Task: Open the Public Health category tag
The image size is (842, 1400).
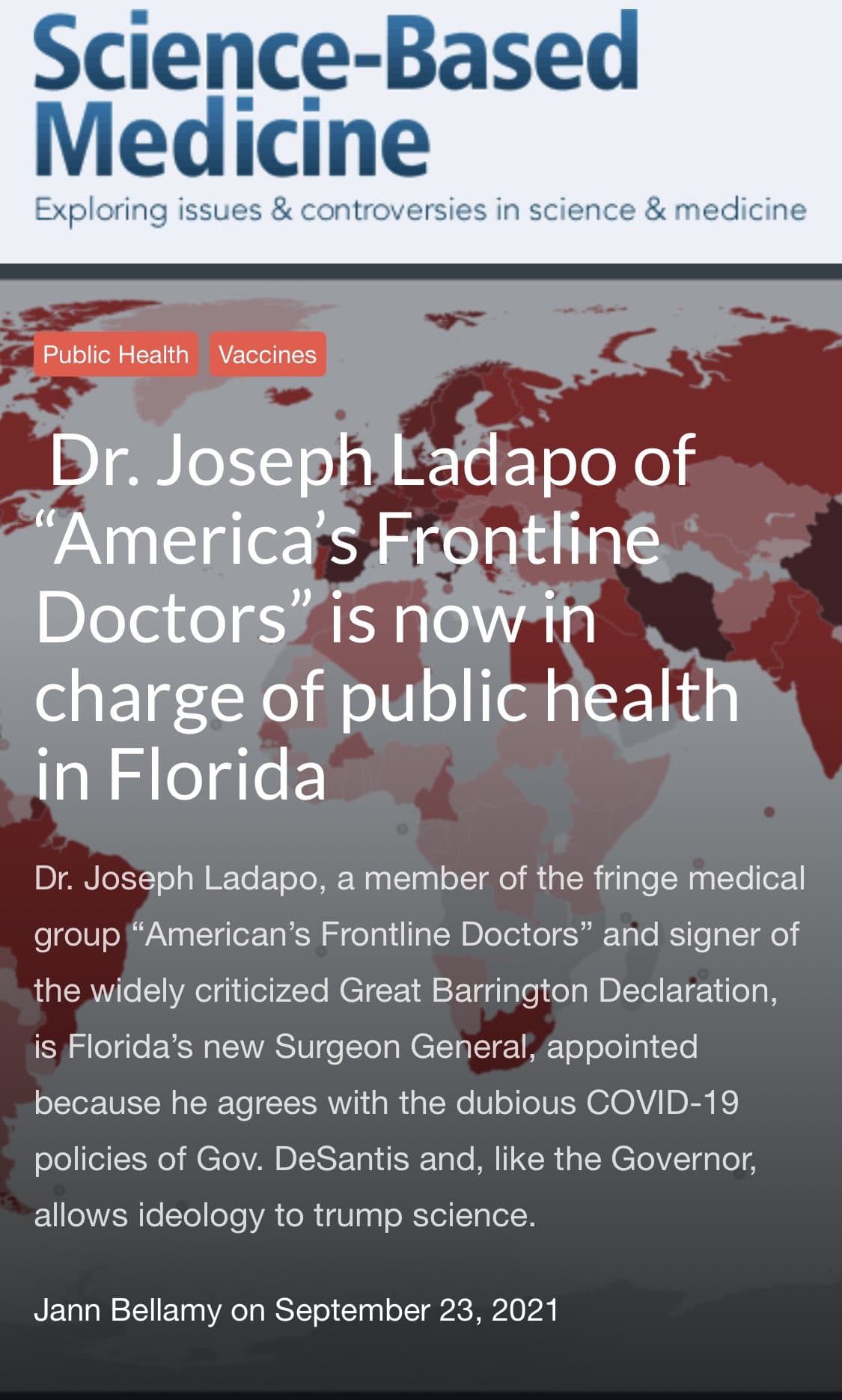Action: [x=115, y=354]
